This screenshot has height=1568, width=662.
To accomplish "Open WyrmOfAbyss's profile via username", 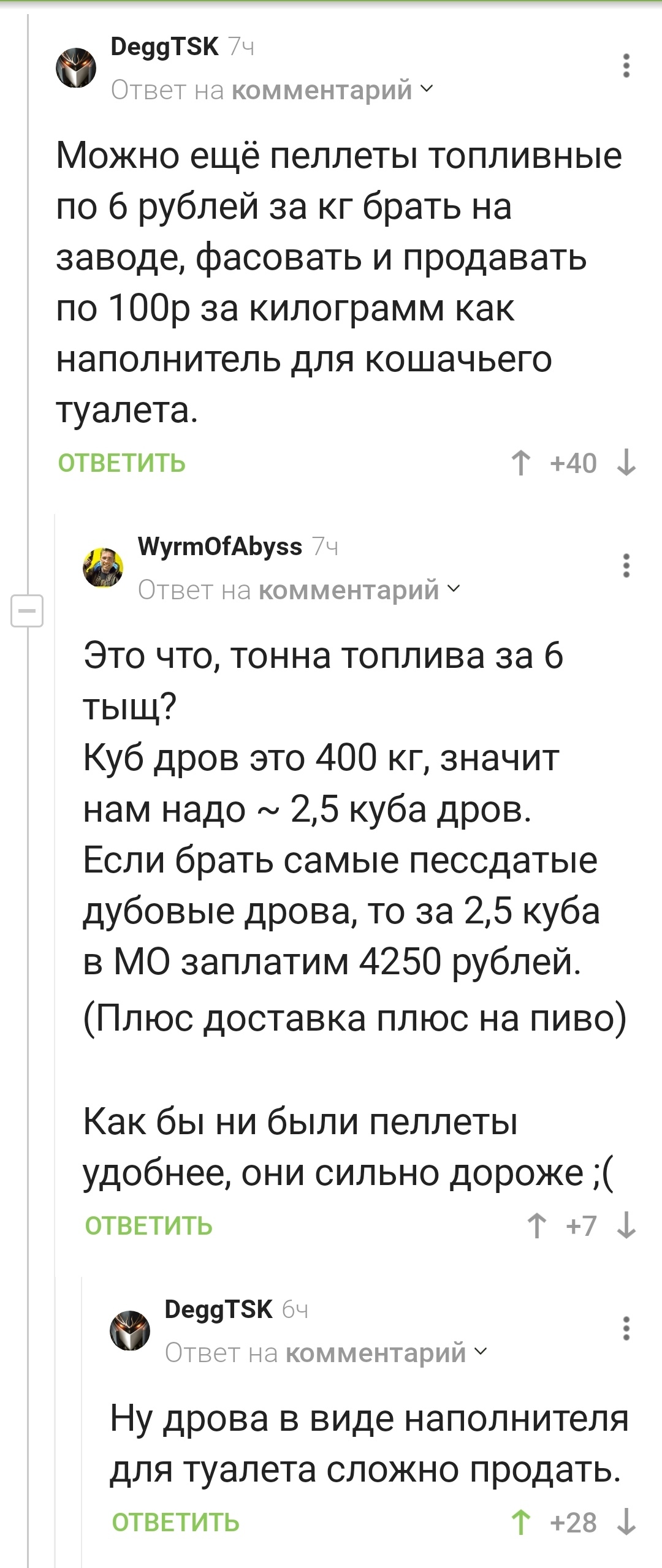I will pos(219,546).
